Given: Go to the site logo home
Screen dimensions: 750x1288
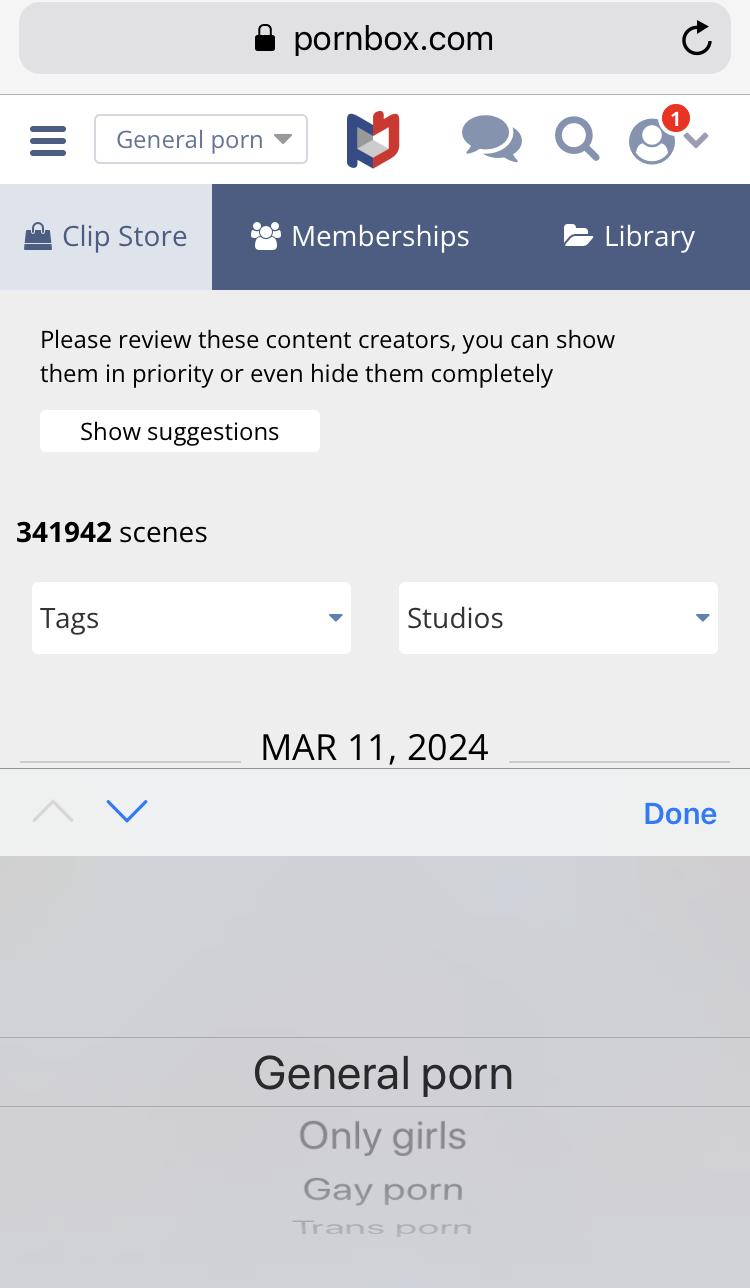Looking at the screenshot, I should pos(373,139).
